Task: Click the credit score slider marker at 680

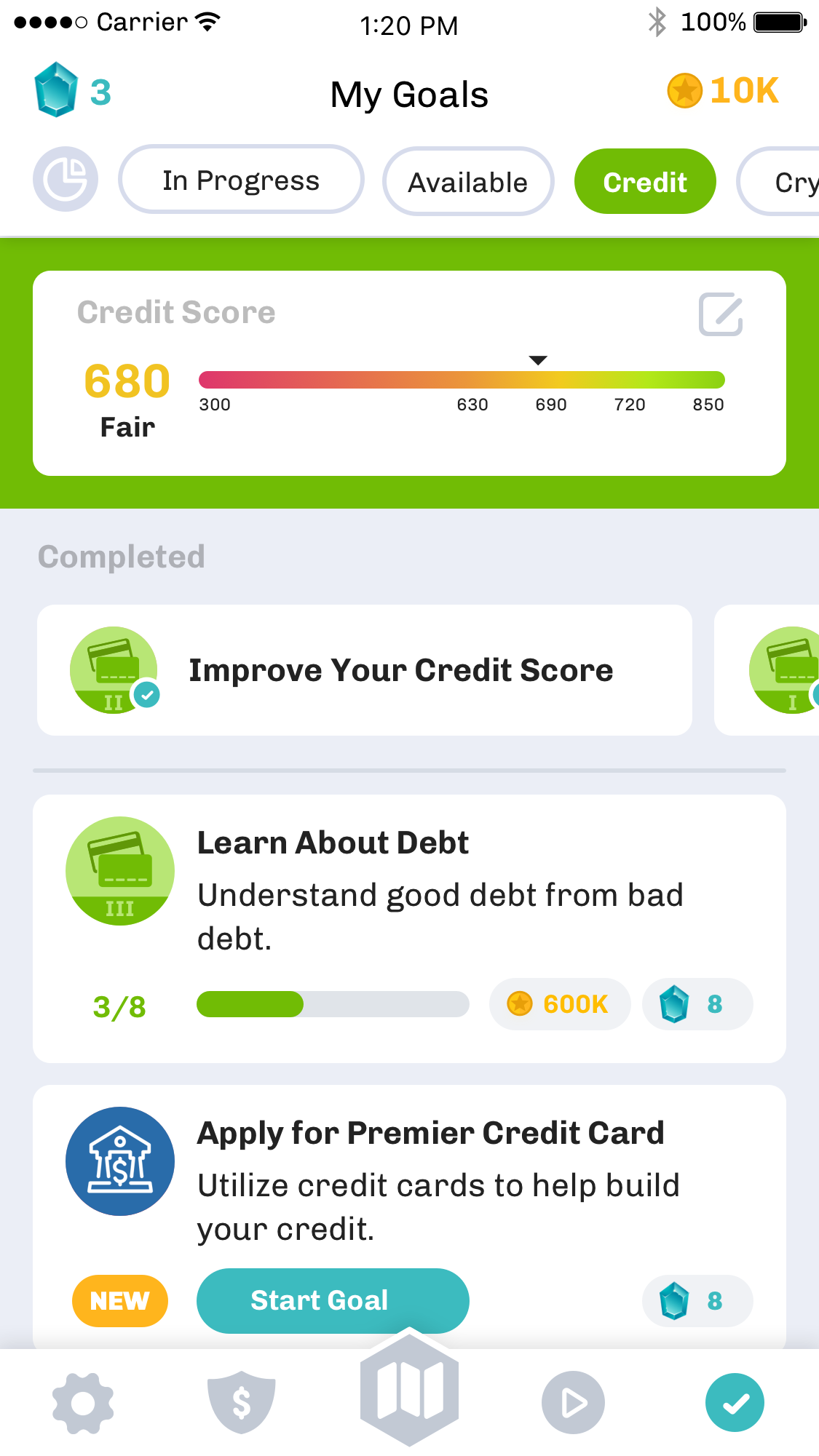Action: 537,360
